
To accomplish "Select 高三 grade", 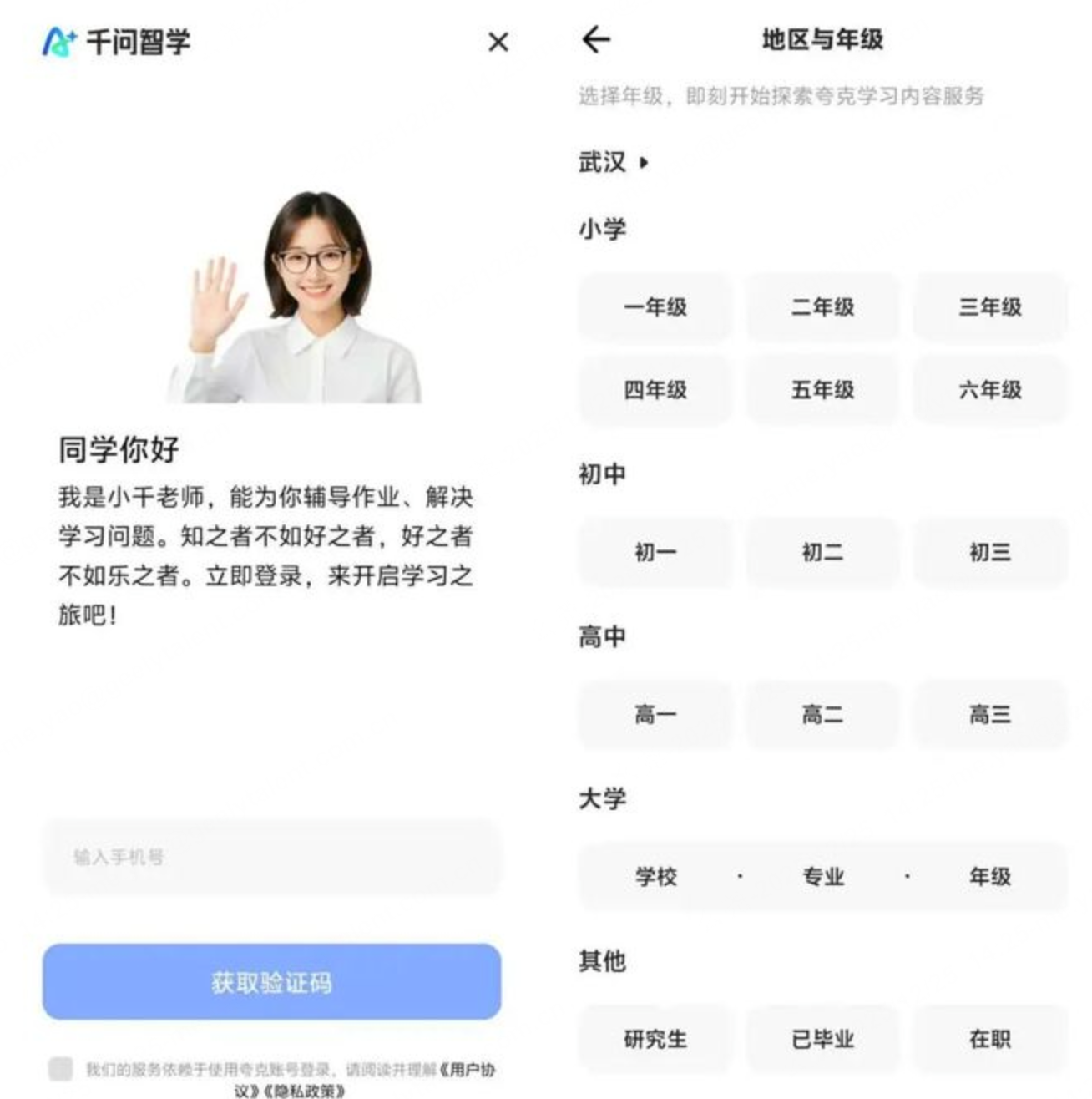I will (989, 715).
